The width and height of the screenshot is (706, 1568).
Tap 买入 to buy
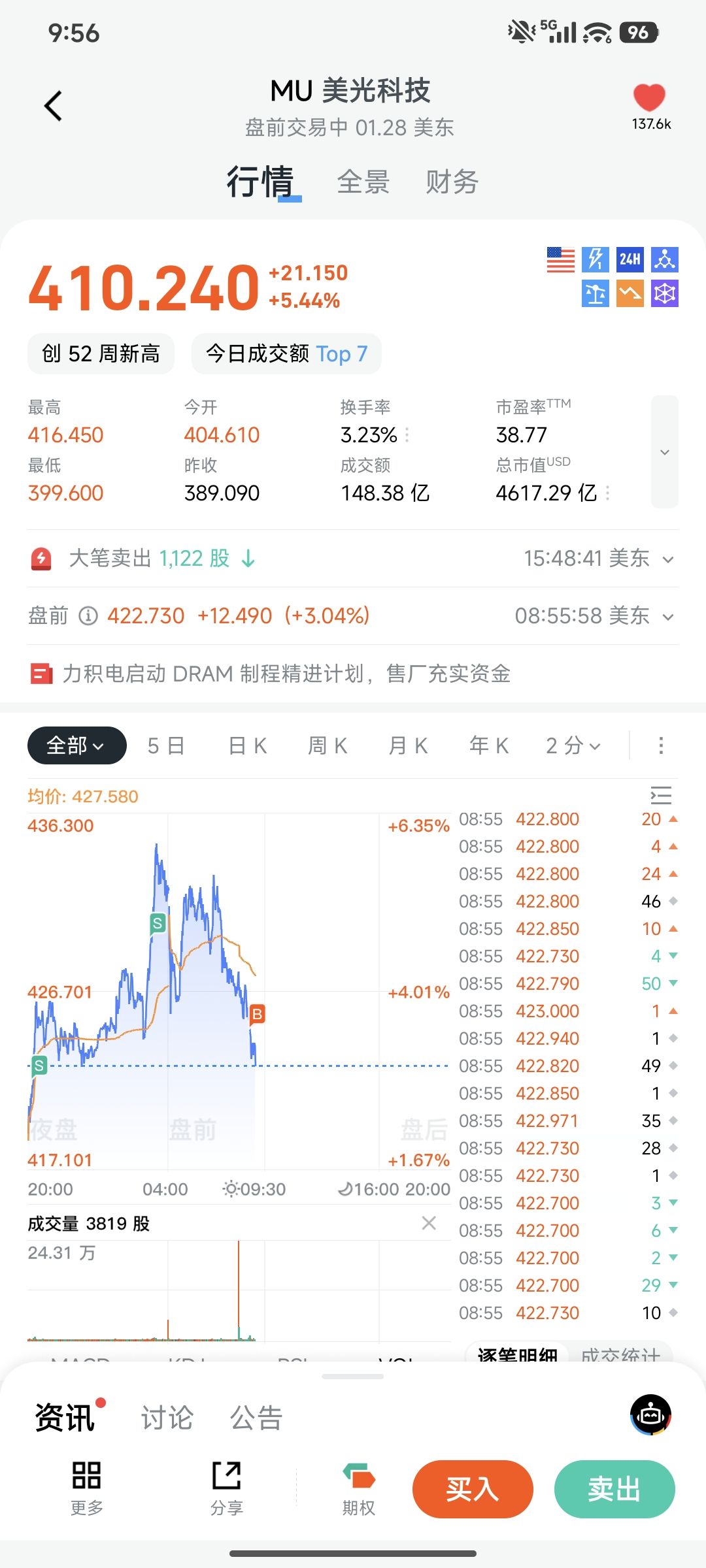click(x=473, y=1489)
